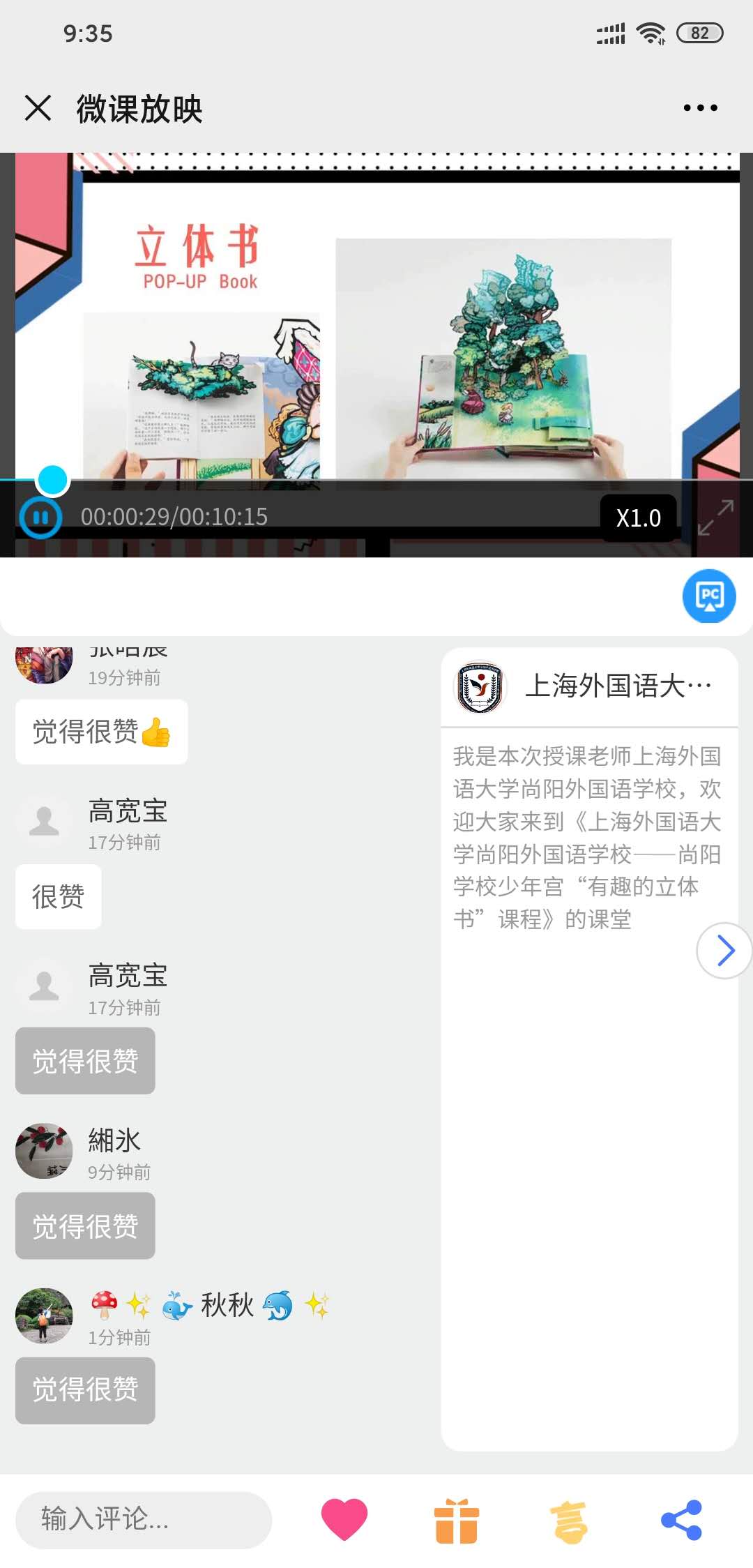Open 秋秋's profile avatar
The height and width of the screenshot is (1568, 753).
pyautogui.click(x=44, y=1316)
